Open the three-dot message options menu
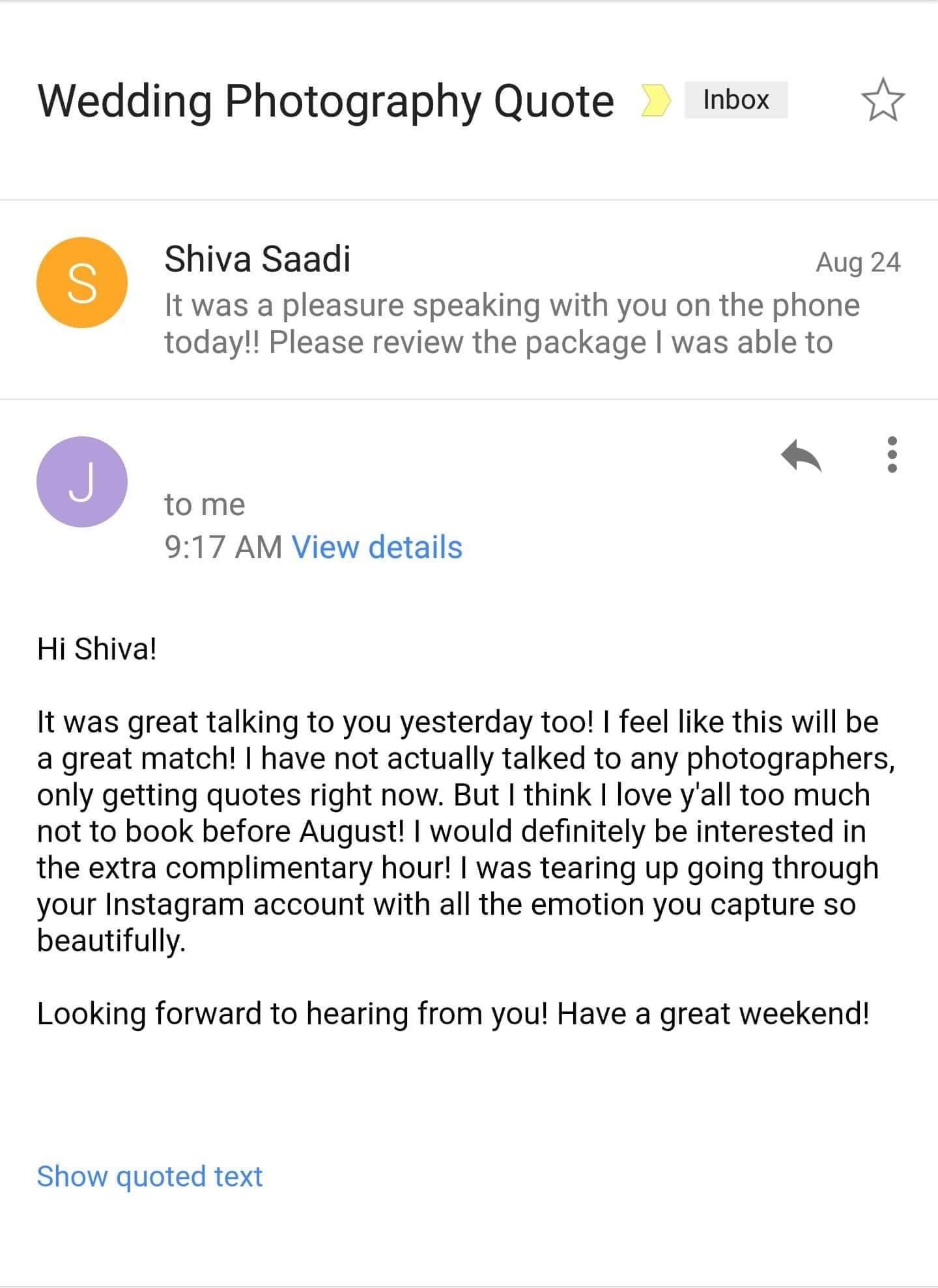This screenshot has height=1288, width=938. (892, 455)
